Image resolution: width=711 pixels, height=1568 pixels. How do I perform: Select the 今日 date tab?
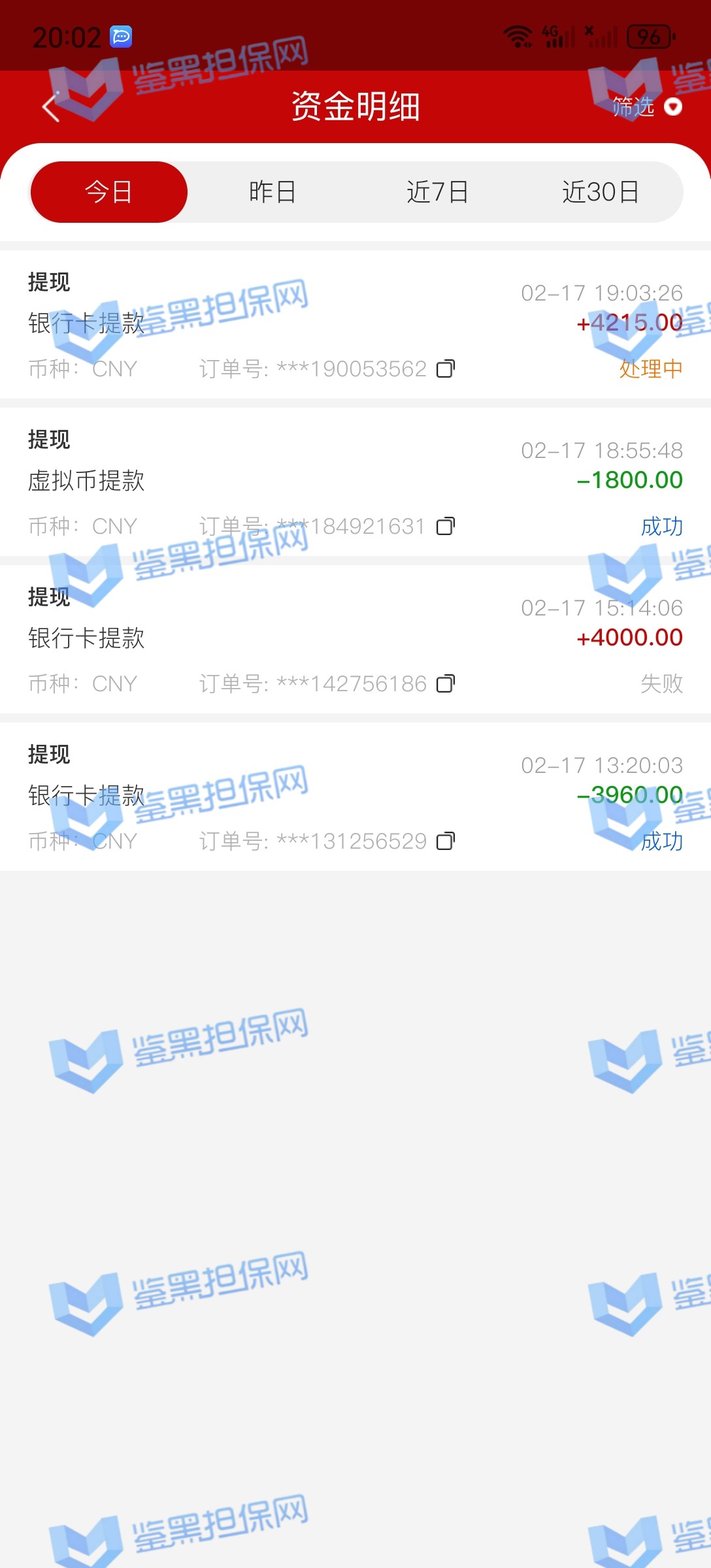(109, 192)
